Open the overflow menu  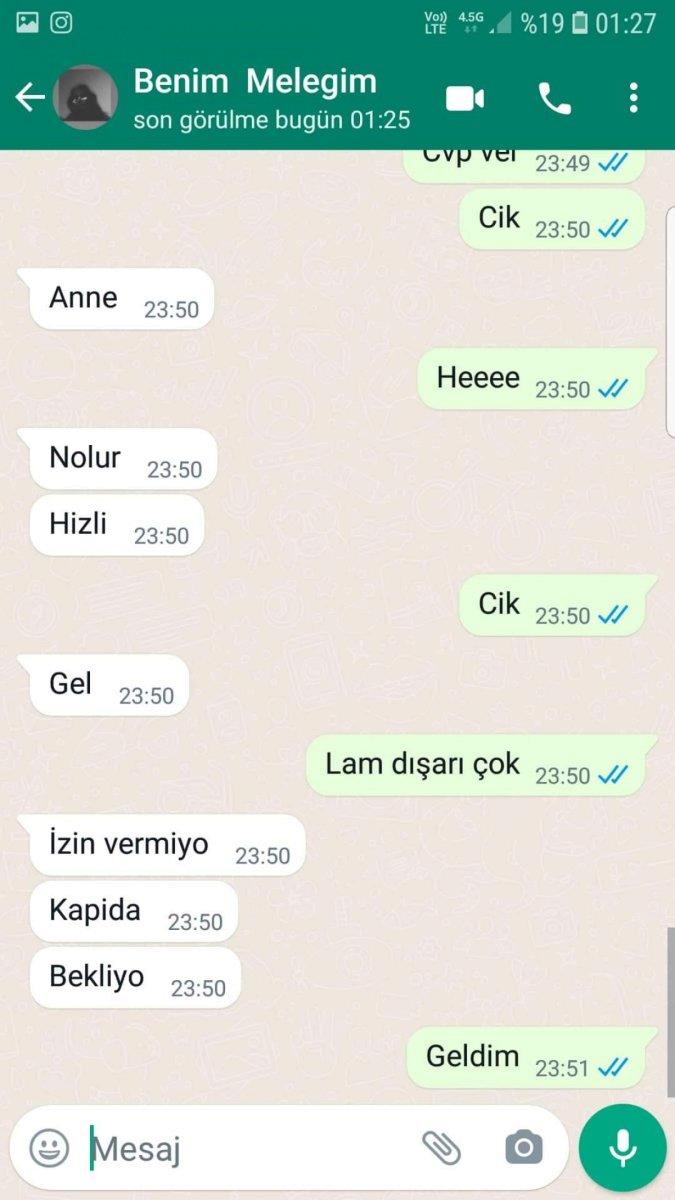coord(633,98)
